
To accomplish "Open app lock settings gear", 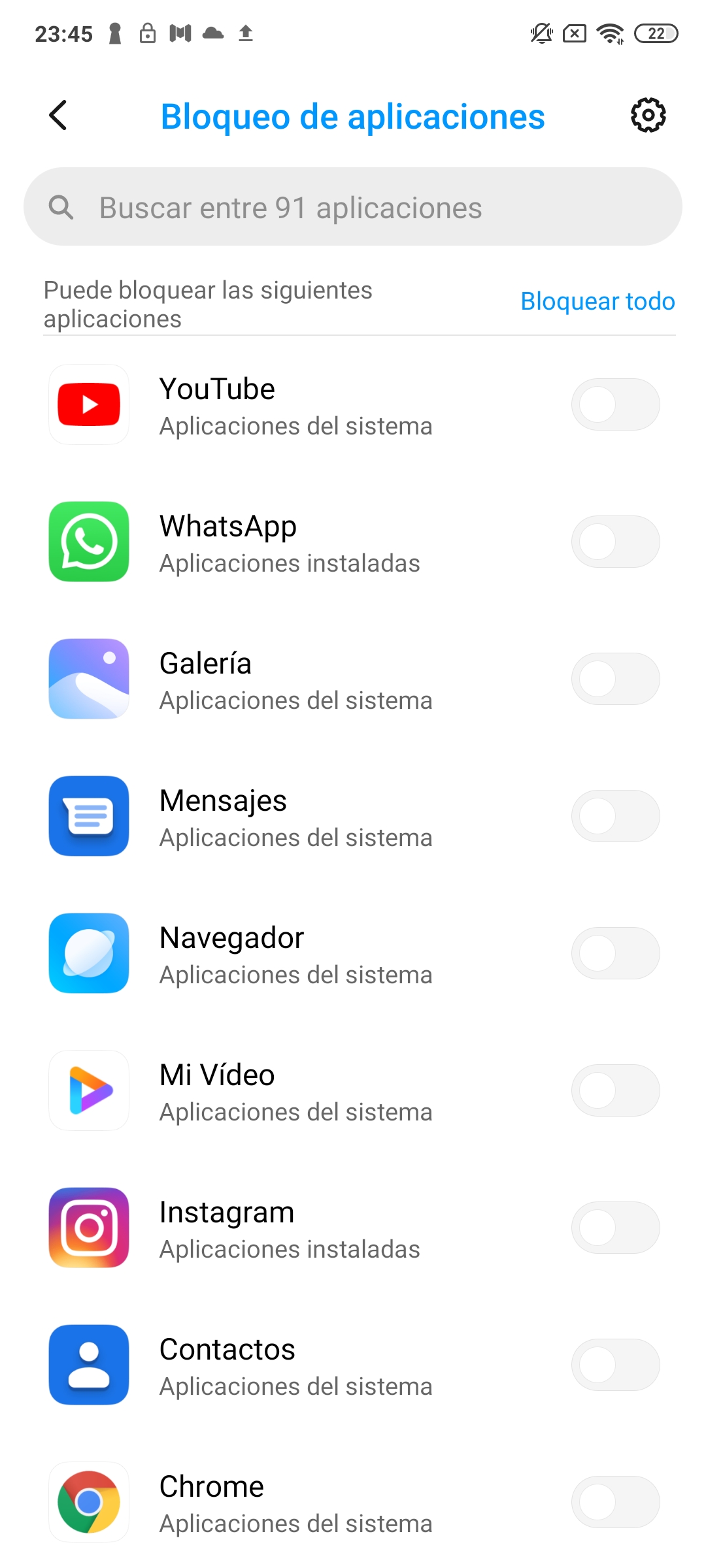I will point(648,116).
